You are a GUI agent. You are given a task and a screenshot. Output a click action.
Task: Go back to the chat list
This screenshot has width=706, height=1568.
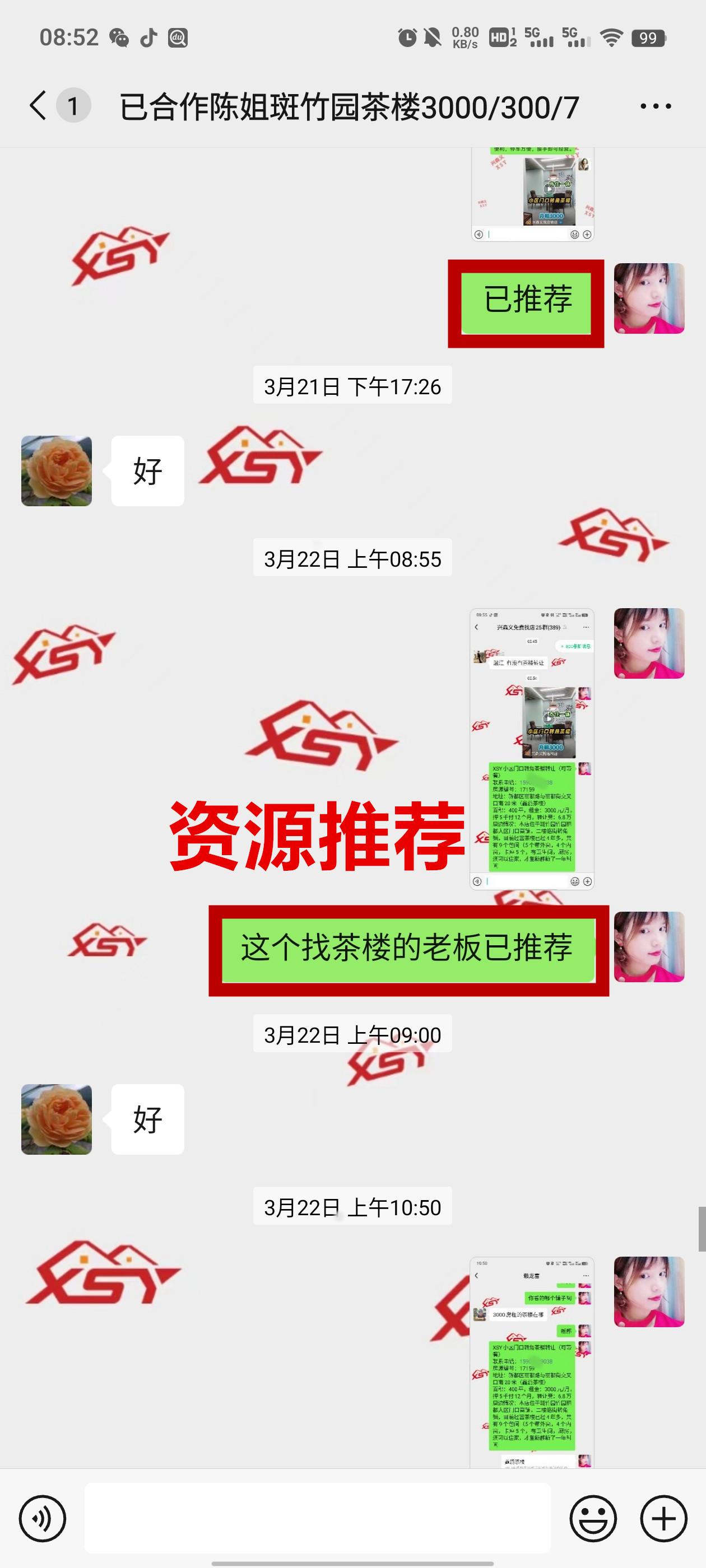(x=38, y=106)
